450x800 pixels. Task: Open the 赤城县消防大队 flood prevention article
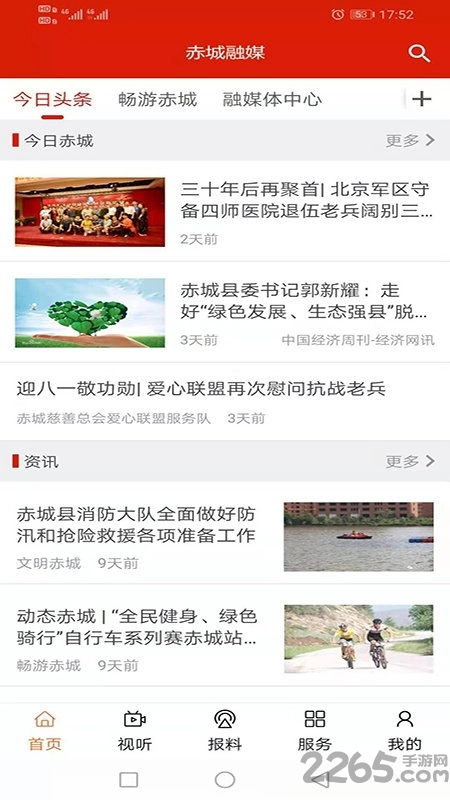225,537
